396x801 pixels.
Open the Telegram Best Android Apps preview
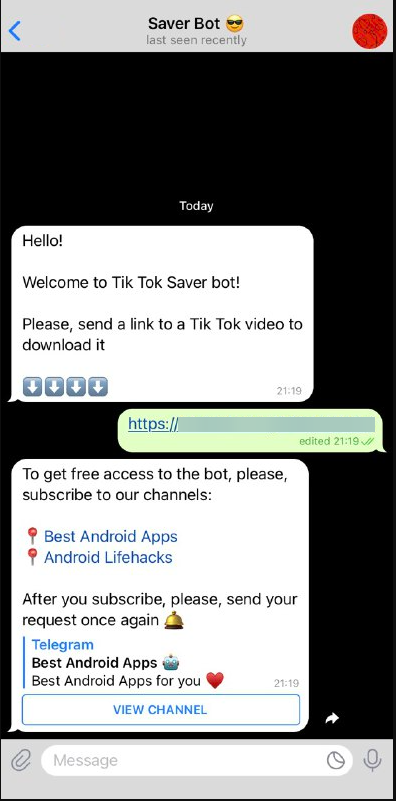click(x=128, y=663)
